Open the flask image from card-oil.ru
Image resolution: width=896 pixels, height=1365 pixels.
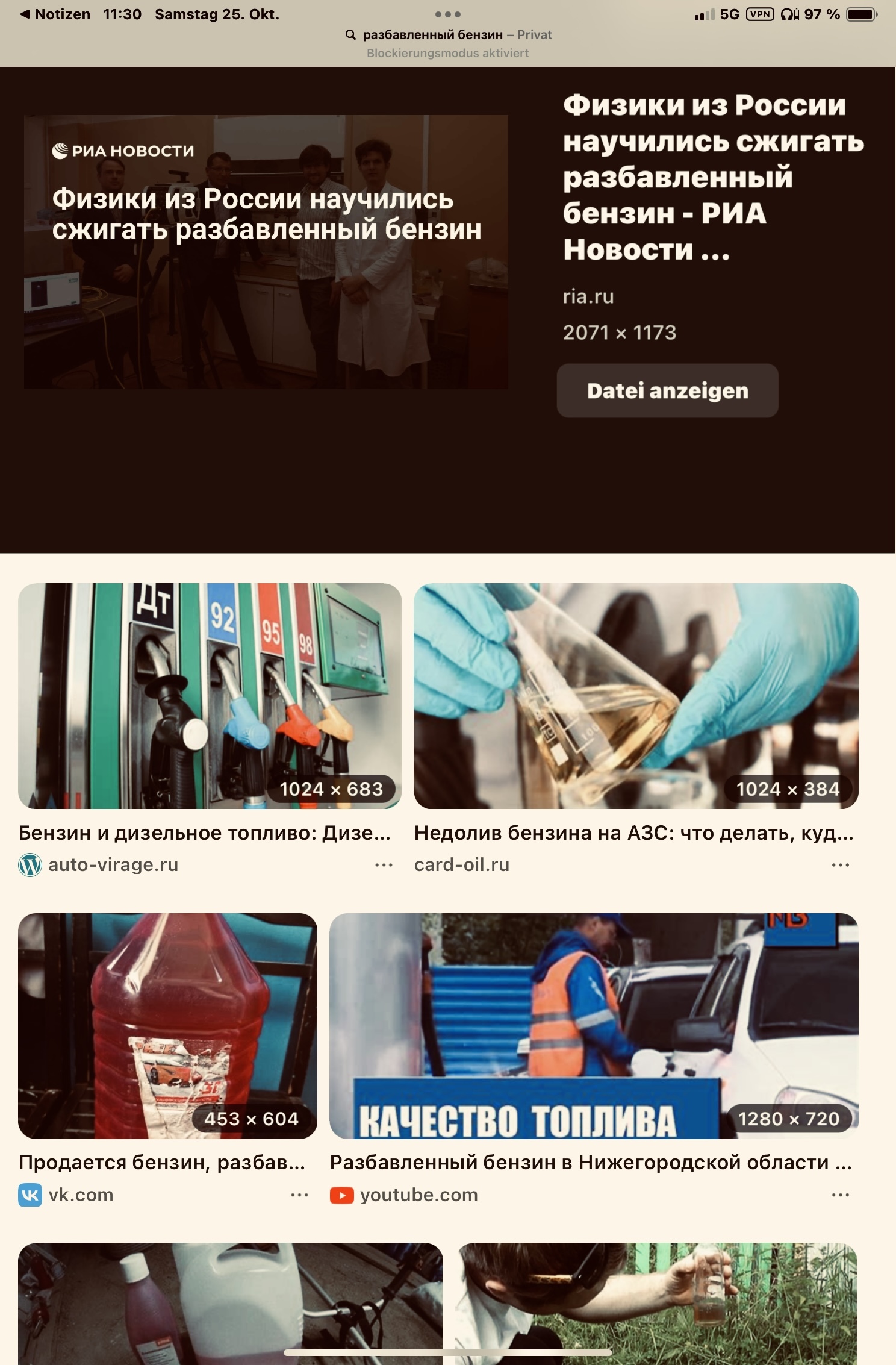tap(635, 695)
